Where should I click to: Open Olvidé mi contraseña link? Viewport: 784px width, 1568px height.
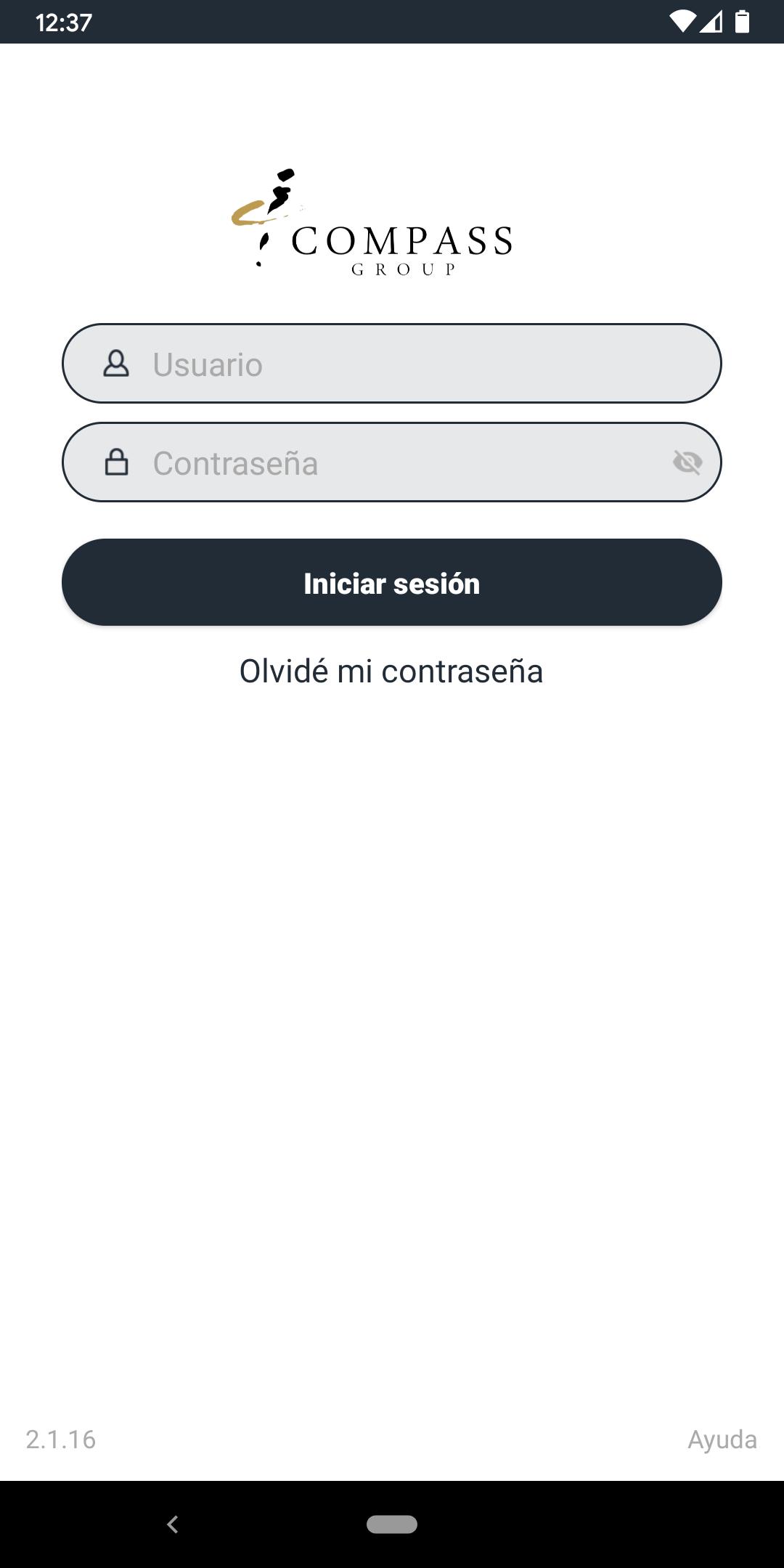tap(391, 671)
